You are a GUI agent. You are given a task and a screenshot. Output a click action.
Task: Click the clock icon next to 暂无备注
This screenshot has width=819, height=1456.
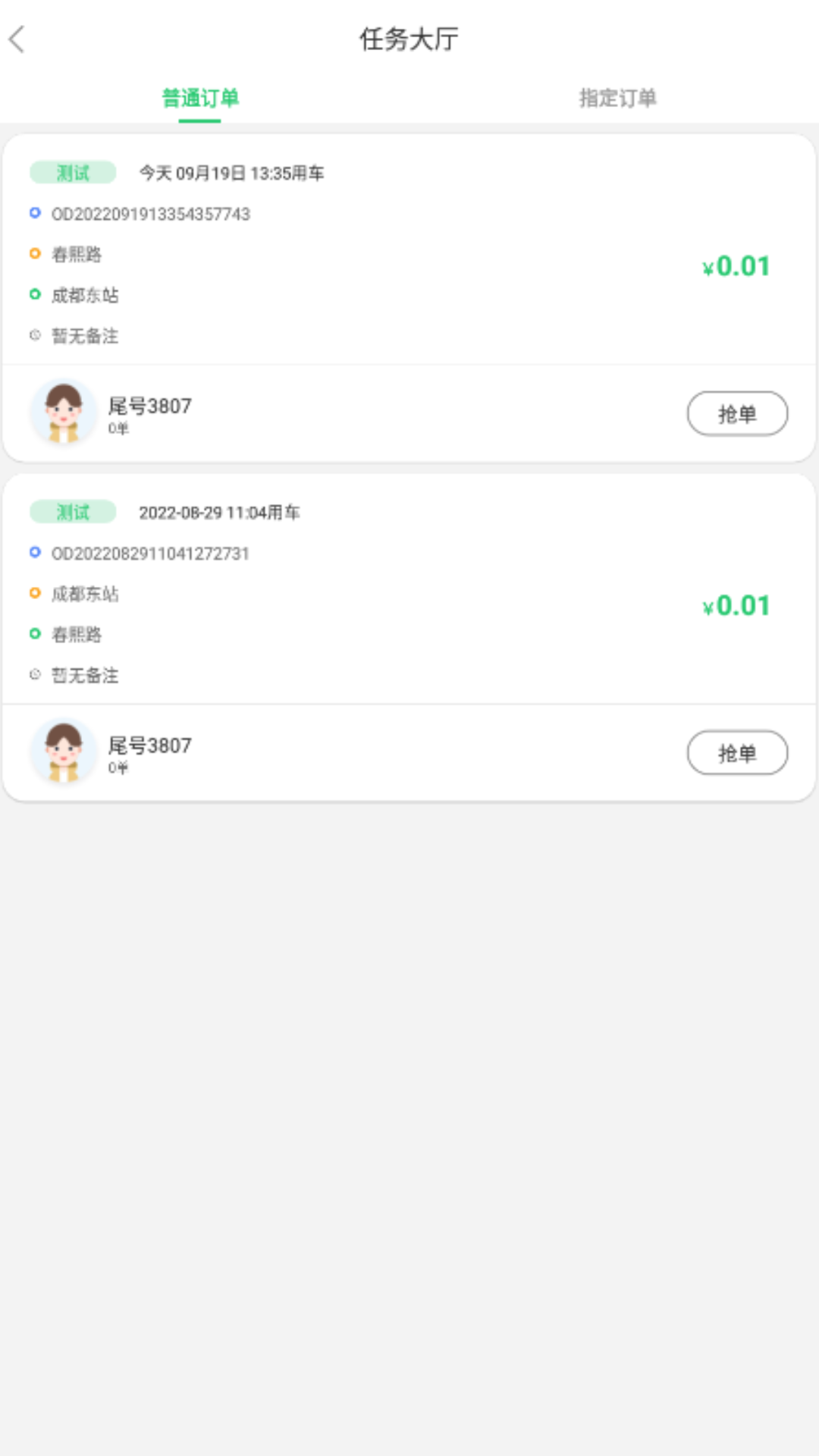pos(34,336)
